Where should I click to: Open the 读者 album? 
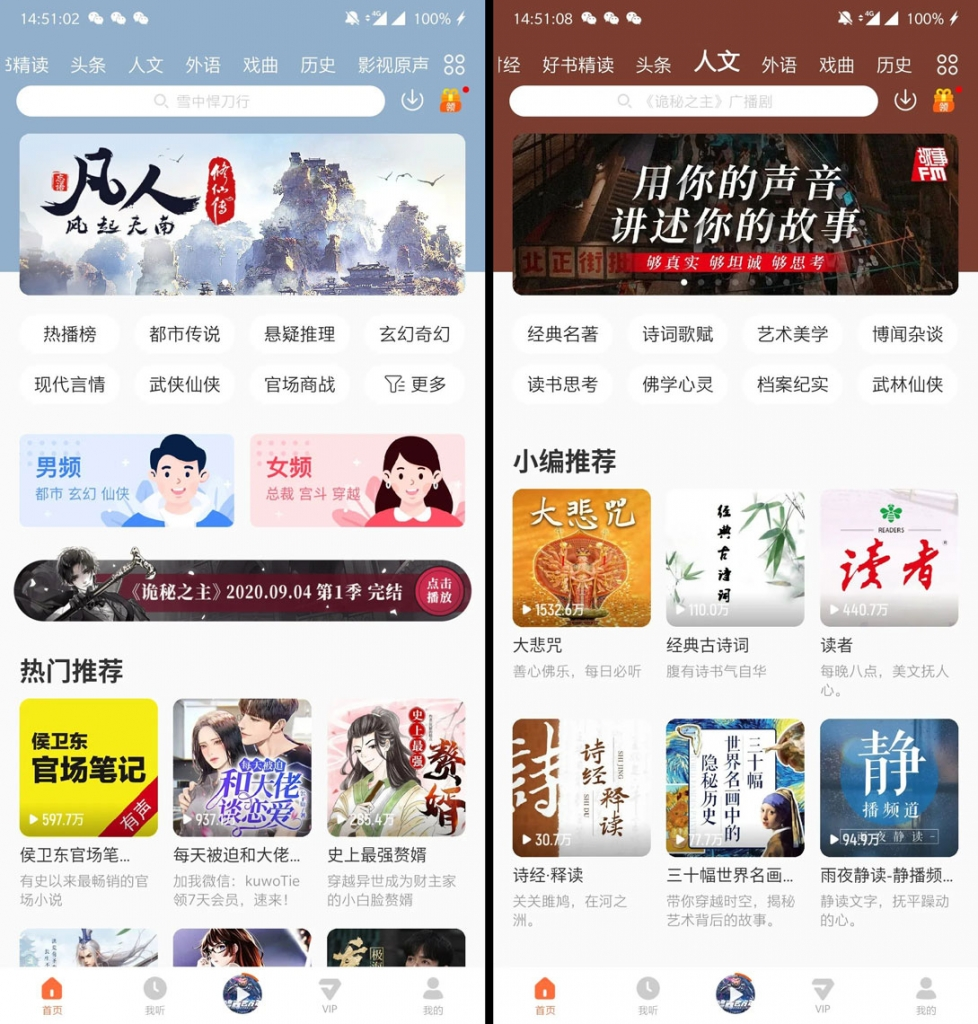[889, 557]
